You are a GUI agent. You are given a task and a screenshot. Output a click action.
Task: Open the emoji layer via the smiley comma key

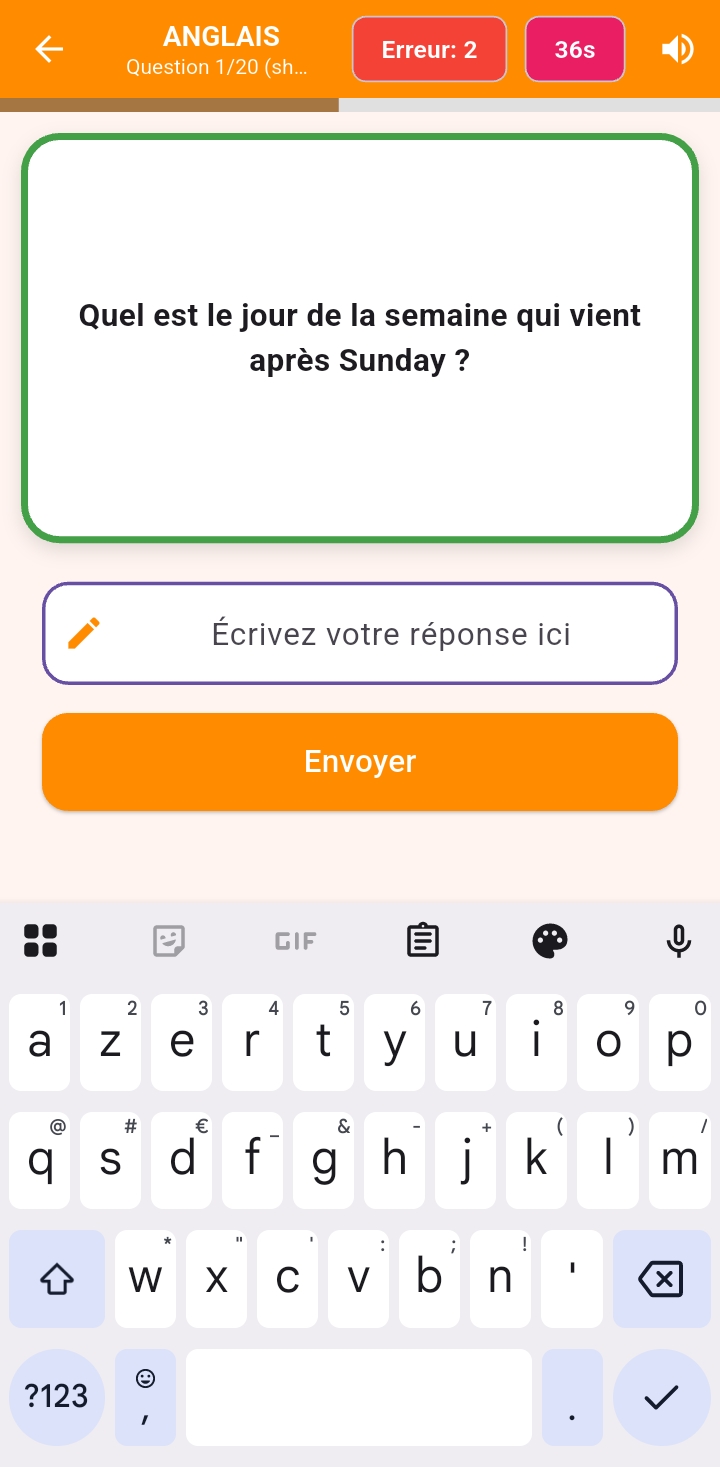coord(145,1397)
